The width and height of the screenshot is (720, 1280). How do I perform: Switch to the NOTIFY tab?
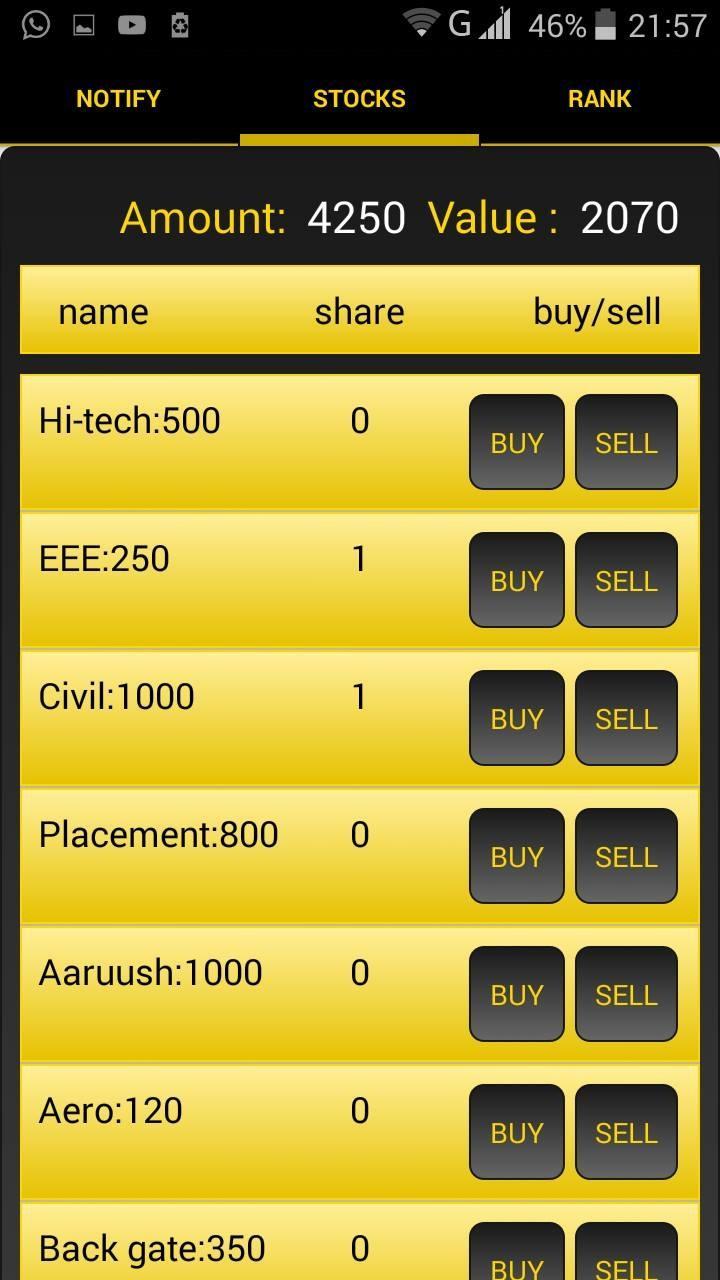click(118, 98)
